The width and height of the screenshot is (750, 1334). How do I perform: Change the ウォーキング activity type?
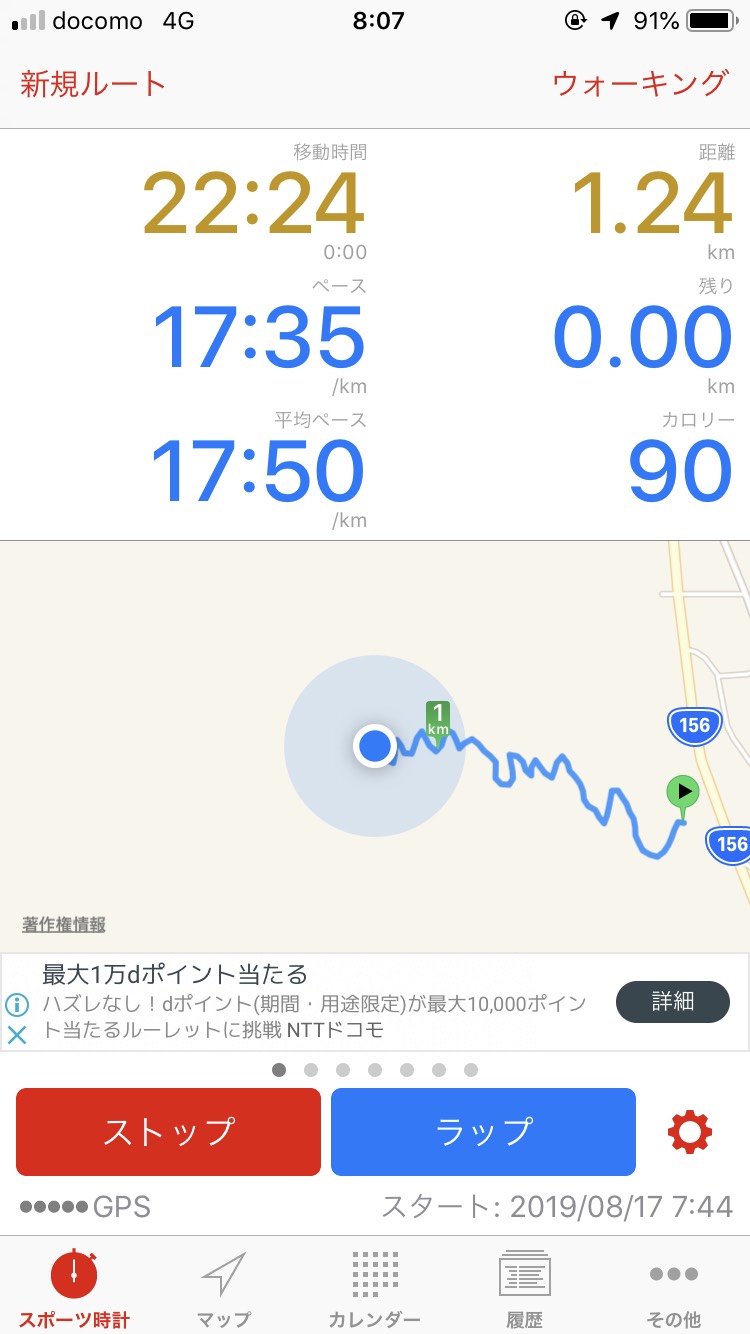[641, 83]
